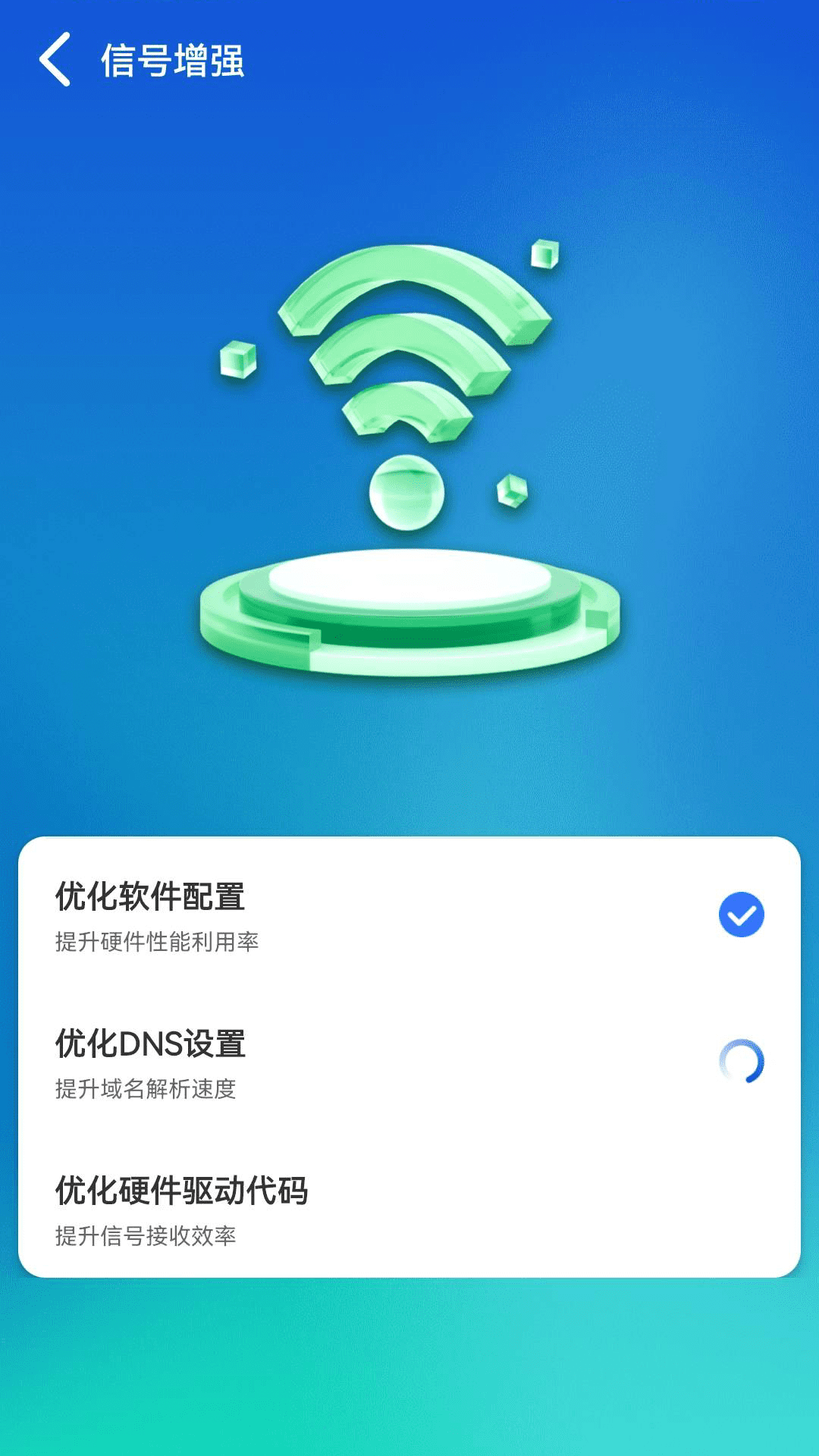
Task: Tap the floating cube left of the WiFi icon
Action: point(237,358)
